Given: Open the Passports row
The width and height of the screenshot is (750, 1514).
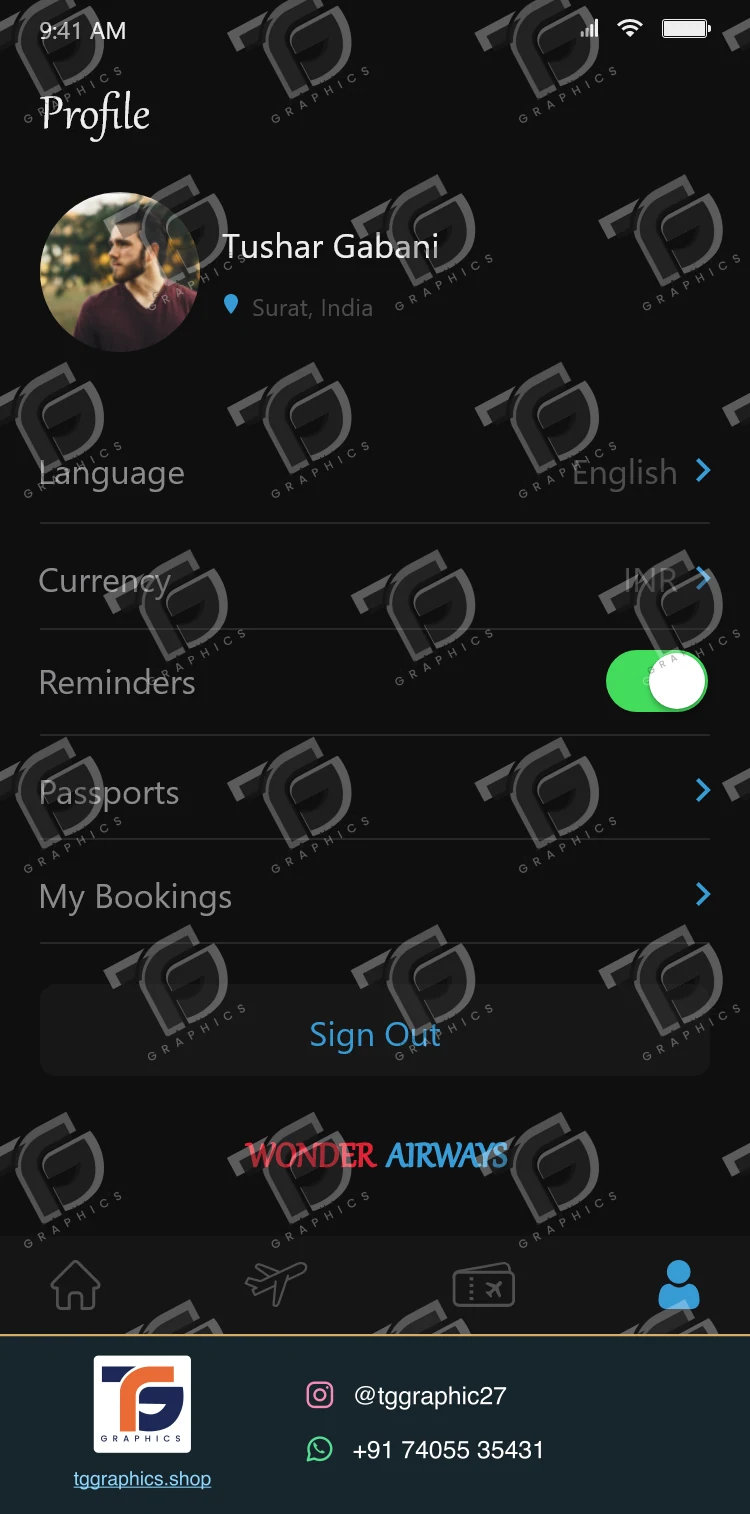Looking at the screenshot, I should pyautogui.click(x=374, y=789).
